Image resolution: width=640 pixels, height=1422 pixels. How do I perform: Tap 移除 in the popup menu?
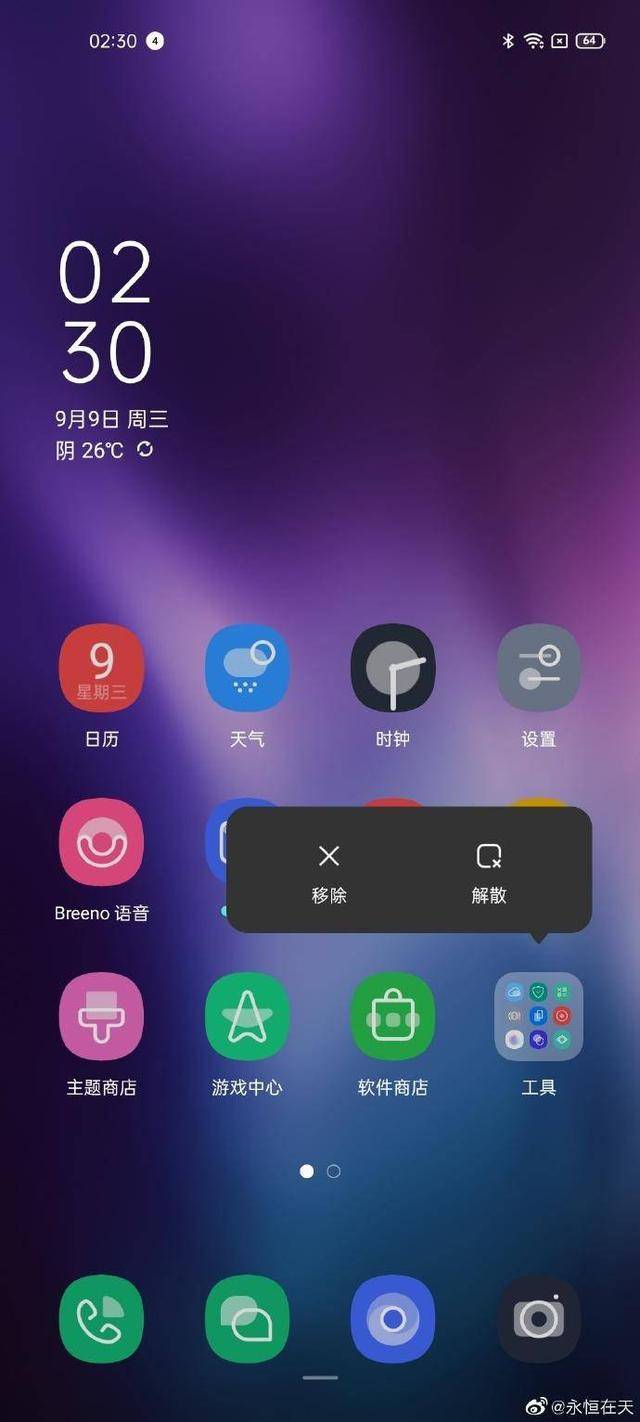click(328, 872)
